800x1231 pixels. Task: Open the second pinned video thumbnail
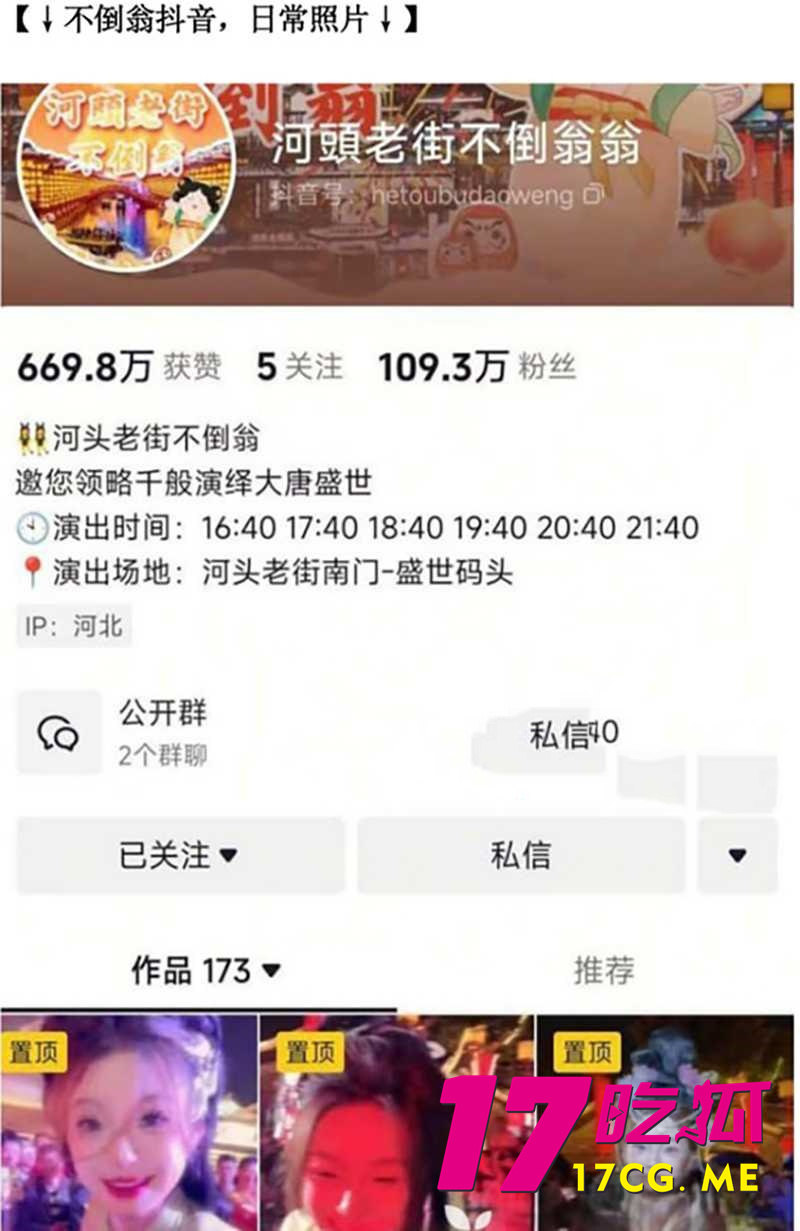coord(400,1130)
